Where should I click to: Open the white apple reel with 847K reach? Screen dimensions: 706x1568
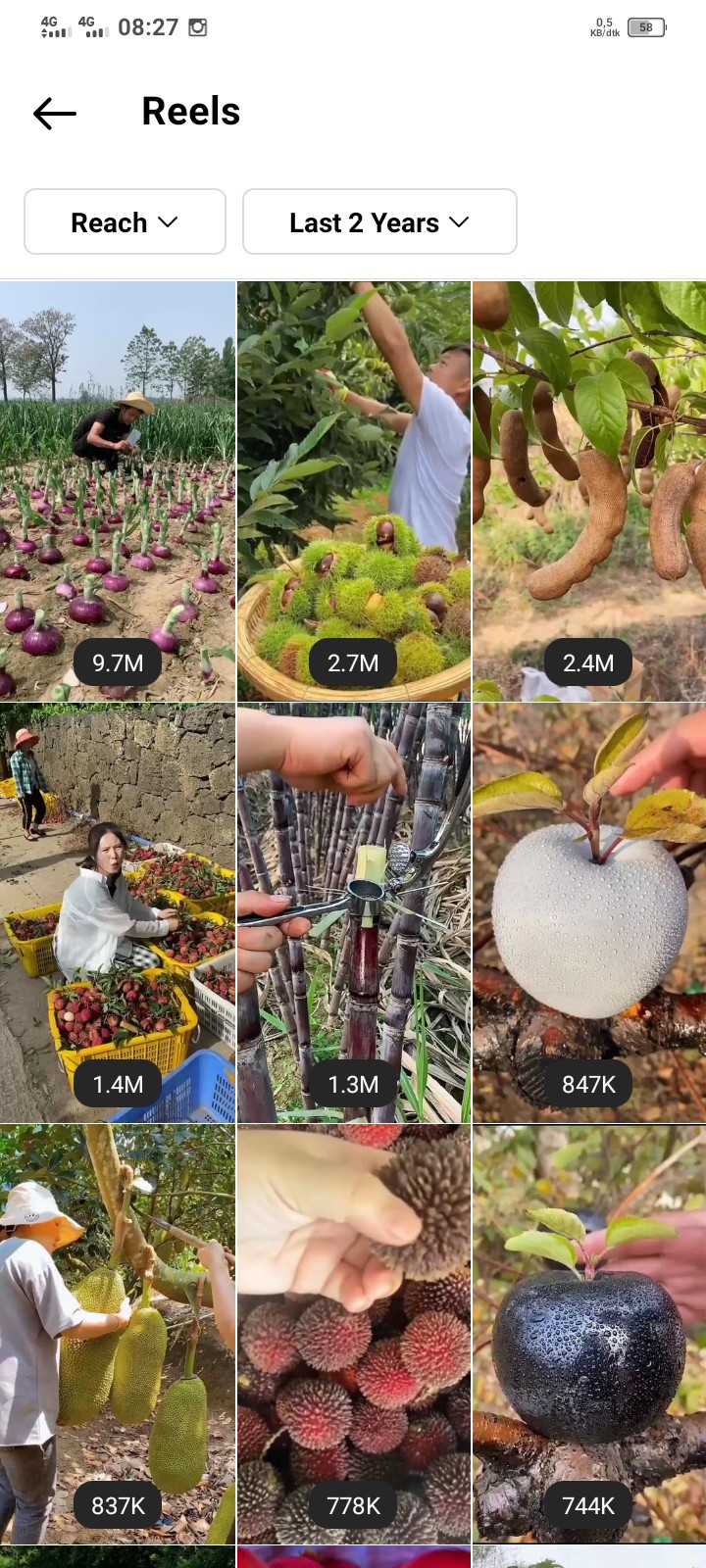[589, 912]
